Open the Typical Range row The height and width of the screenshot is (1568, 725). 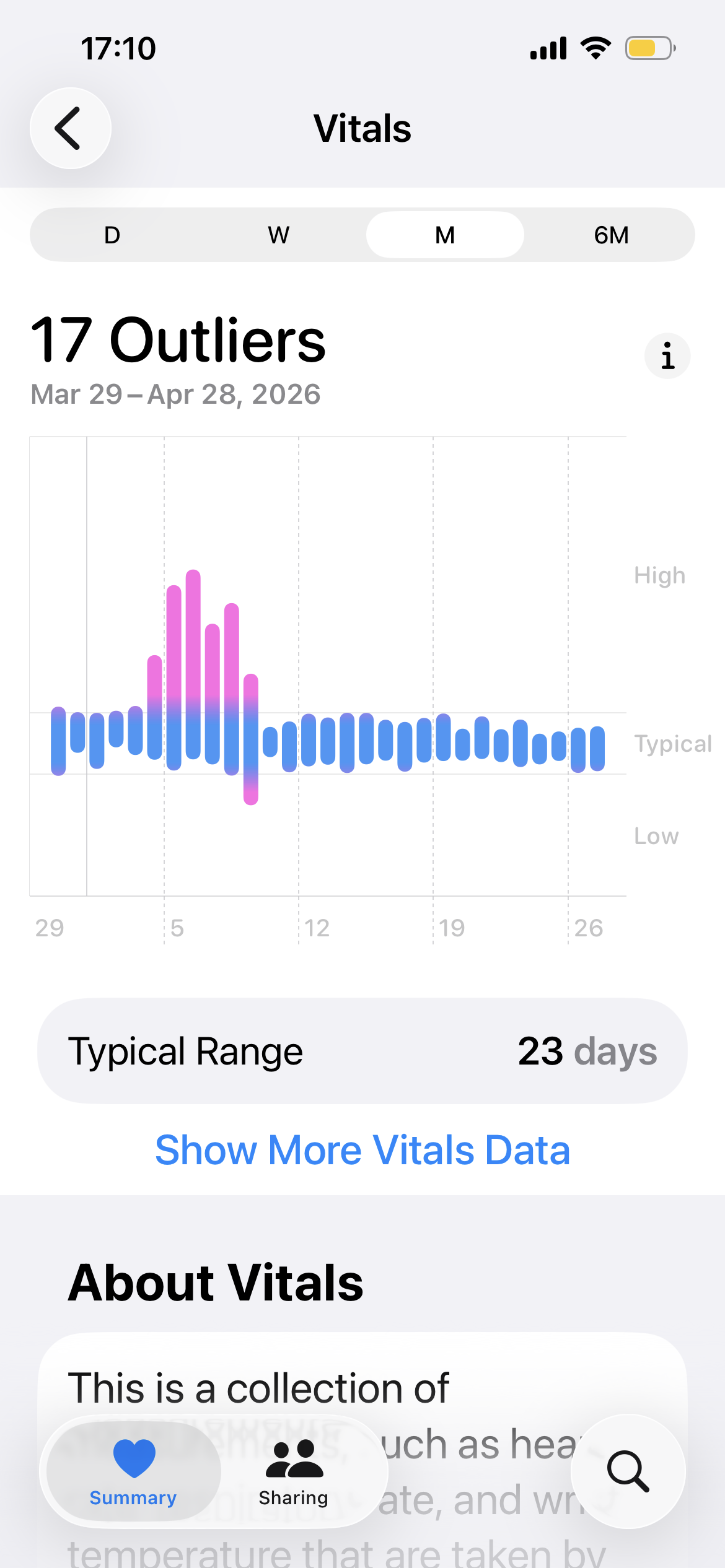pyautogui.click(x=362, y=1051)
